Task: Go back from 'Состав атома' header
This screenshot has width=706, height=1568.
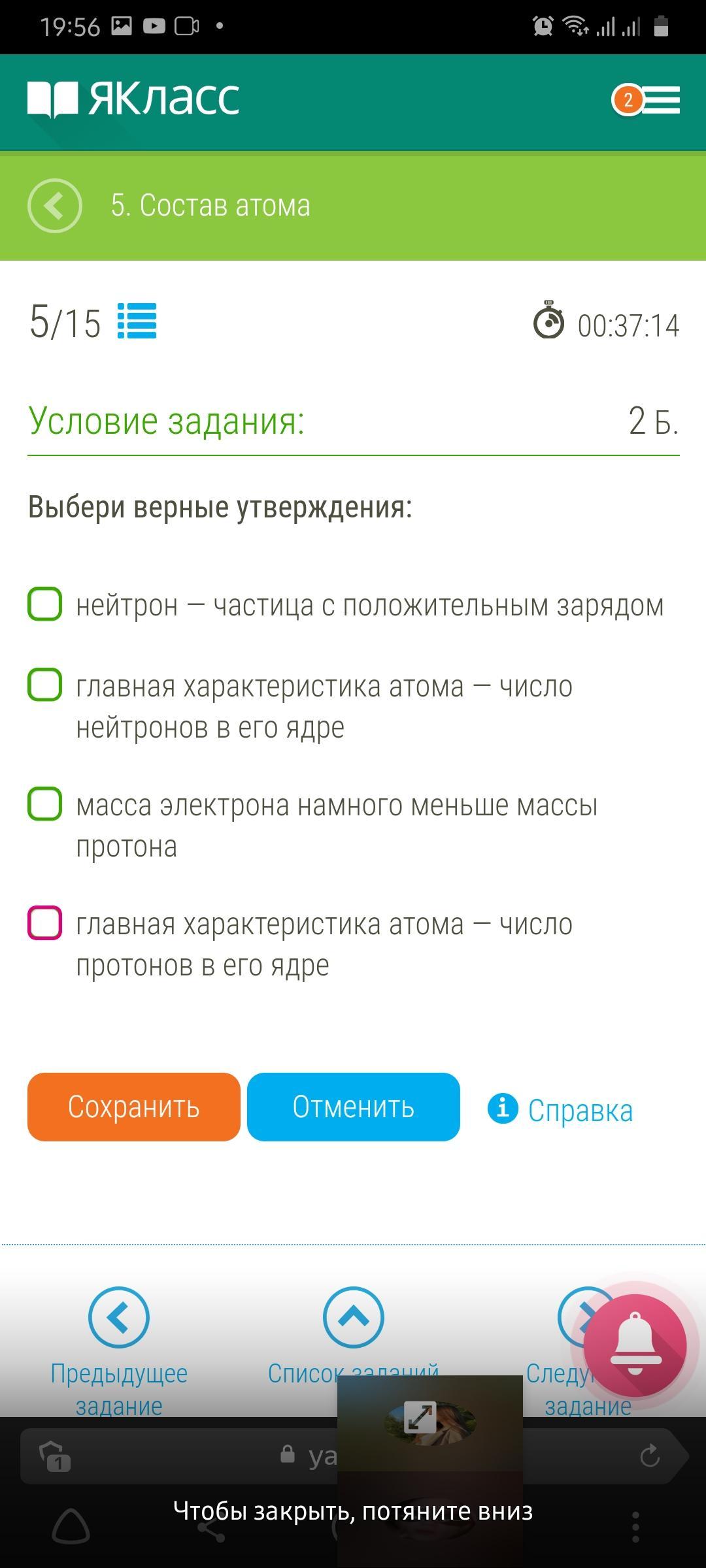Action: pyautogui.click(x=55, y=206)
